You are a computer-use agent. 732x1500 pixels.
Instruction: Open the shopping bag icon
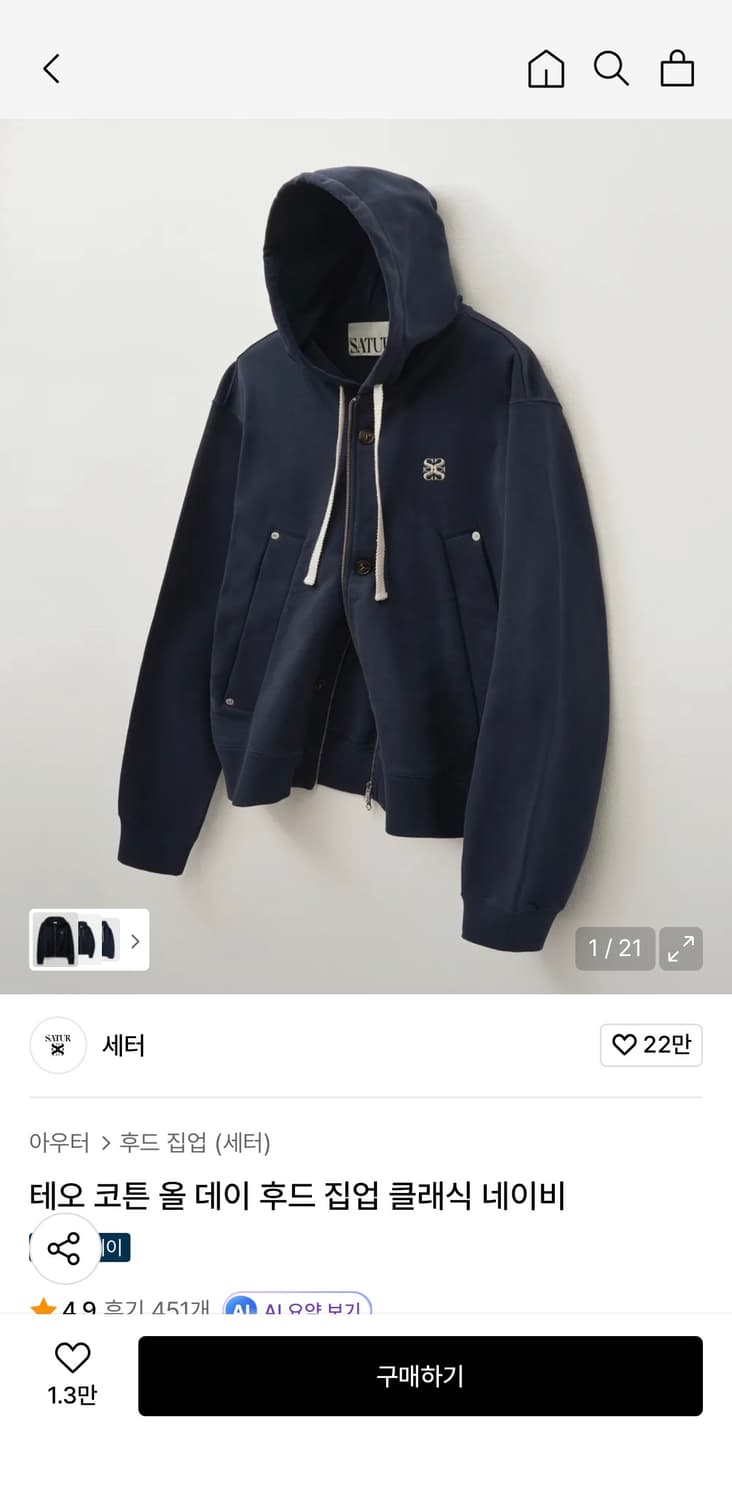[677, 69]
